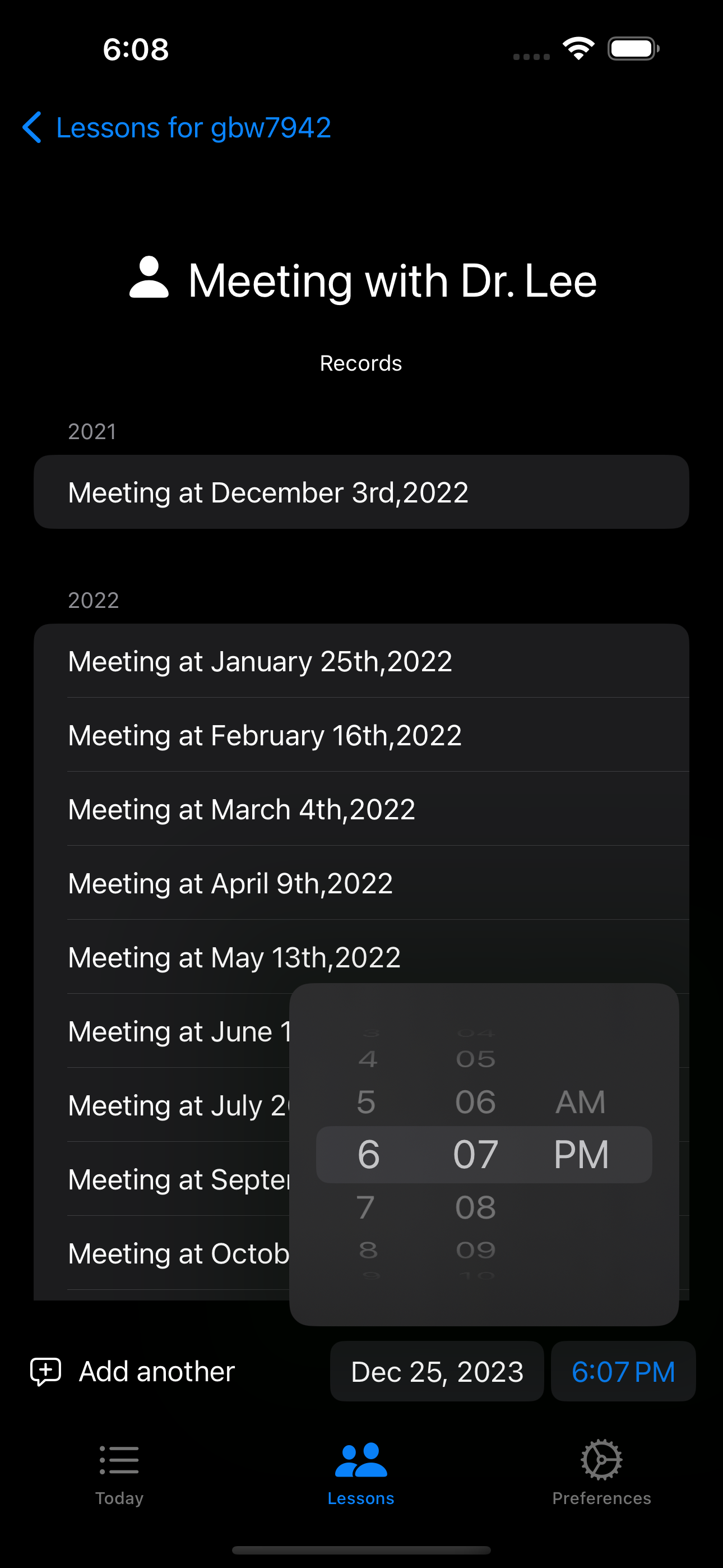Open Meeting at December 3rd,2022 record
This screenshot has height=1568, width=723.
pyautogui.click(x=361, y=492)
